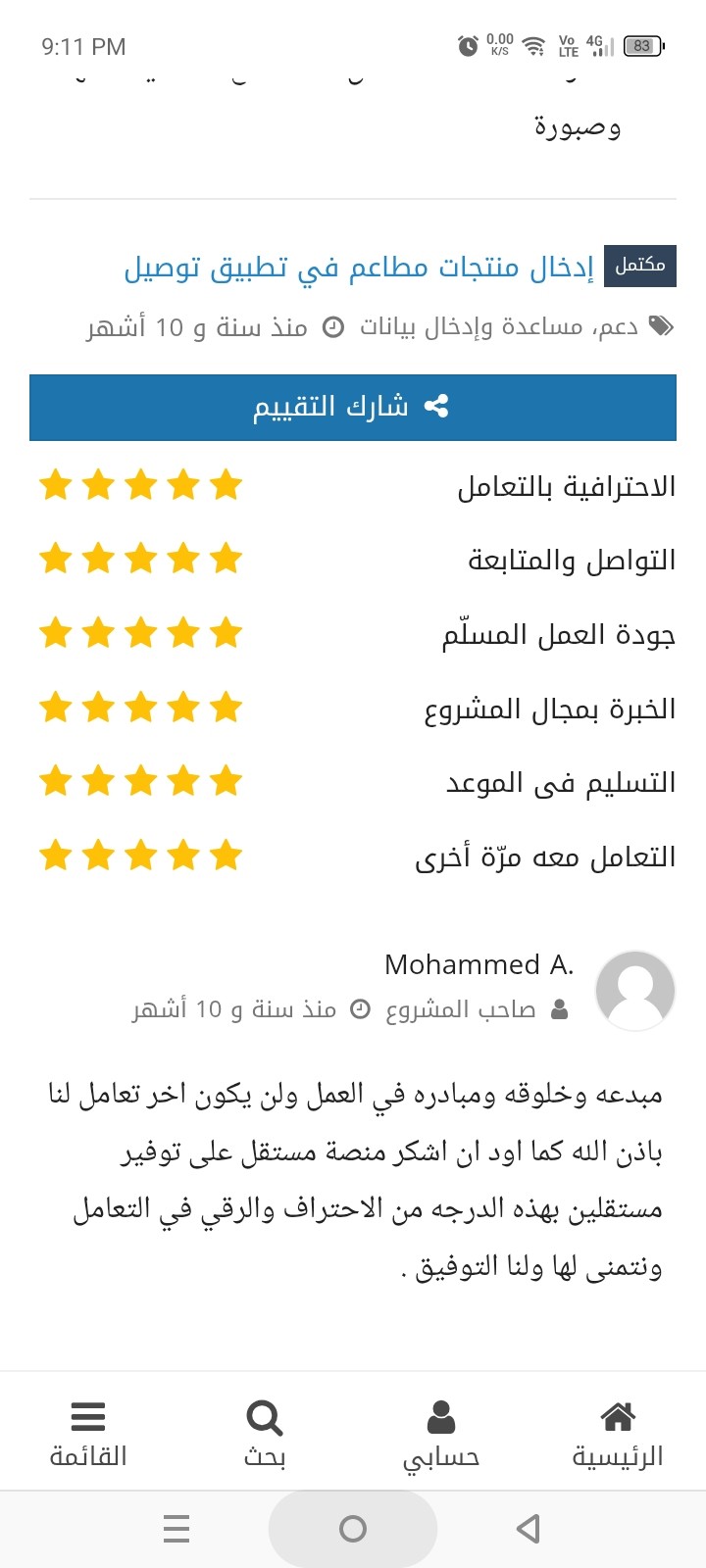Open Mohammed A.'s profile name
The image size is (706, 1568).
(x=479, y=964)
